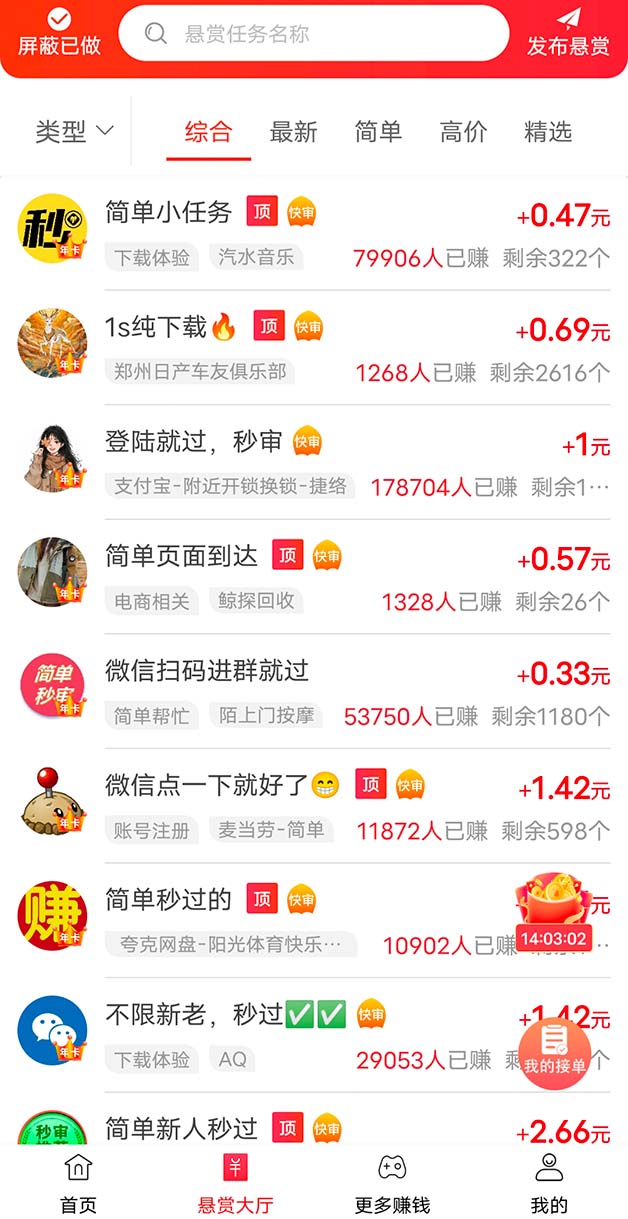The image size is (628, 1219).
Task: Tap 发布悬赏 to post a task
Action: 568,33
